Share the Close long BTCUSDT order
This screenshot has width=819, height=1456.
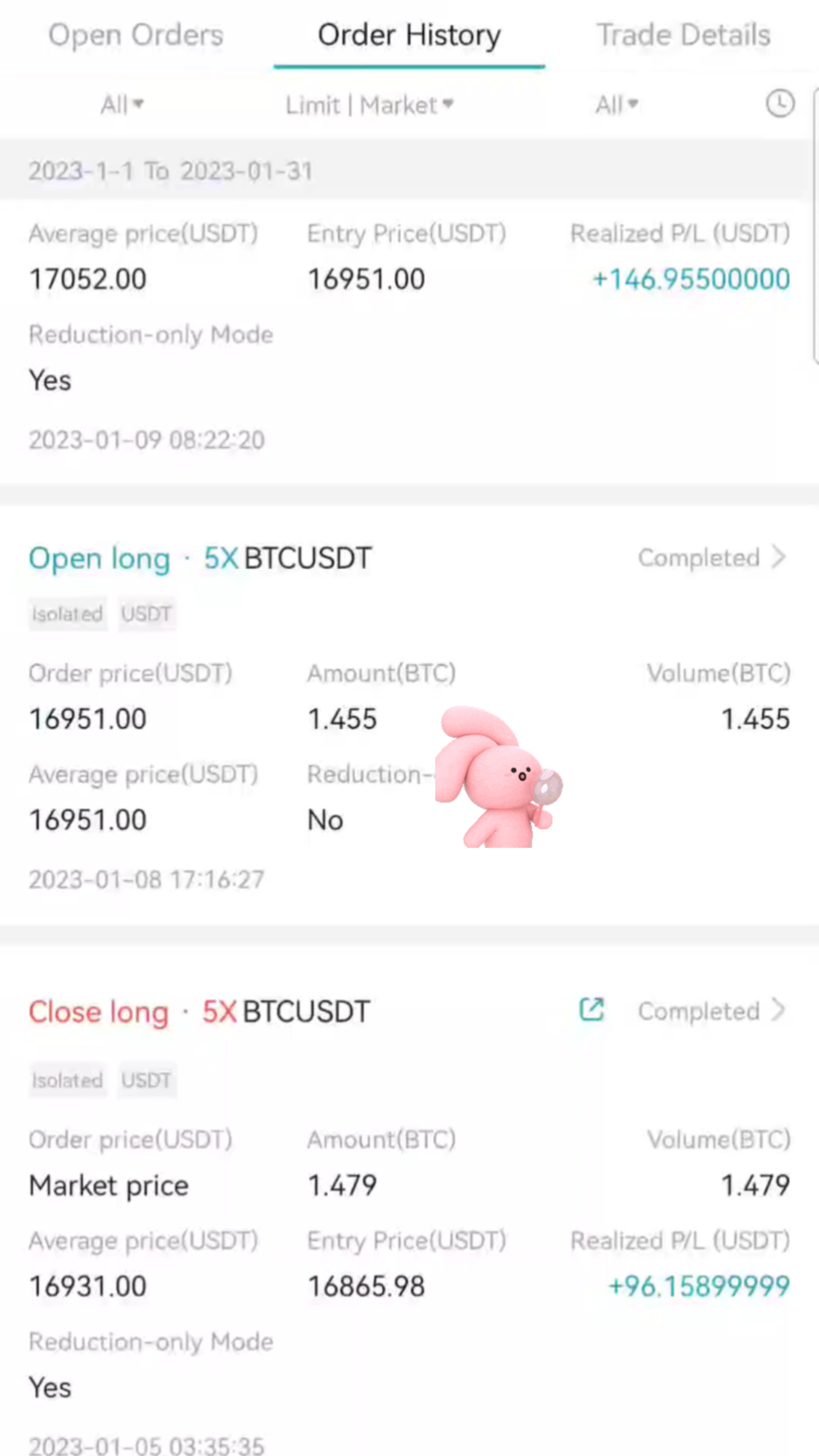pyautogui.click(x=592, y=1010)
